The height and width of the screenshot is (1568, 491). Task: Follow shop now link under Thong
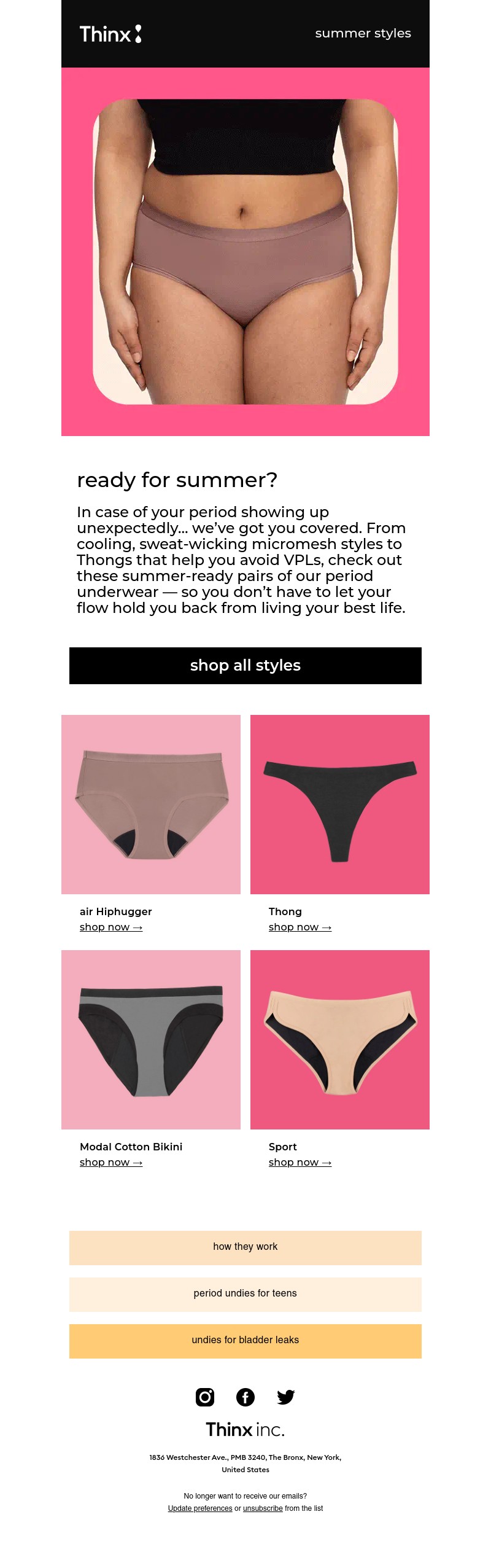(x=300, y=927)
